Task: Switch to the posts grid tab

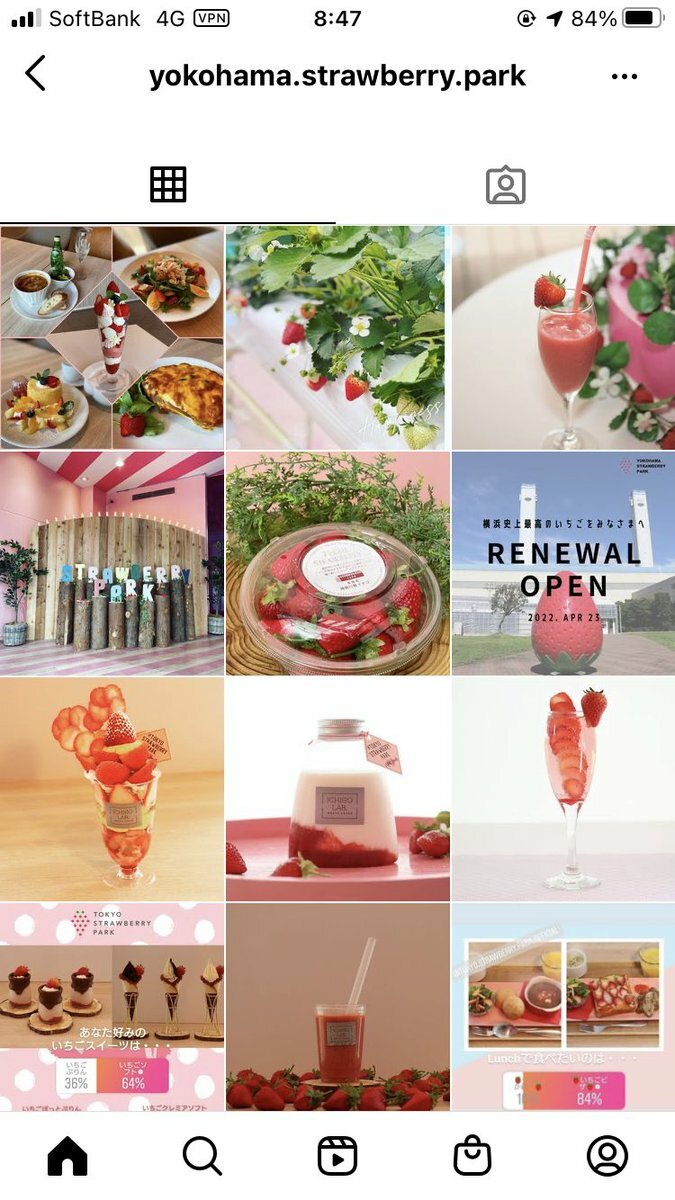Action: pos(168,185)
